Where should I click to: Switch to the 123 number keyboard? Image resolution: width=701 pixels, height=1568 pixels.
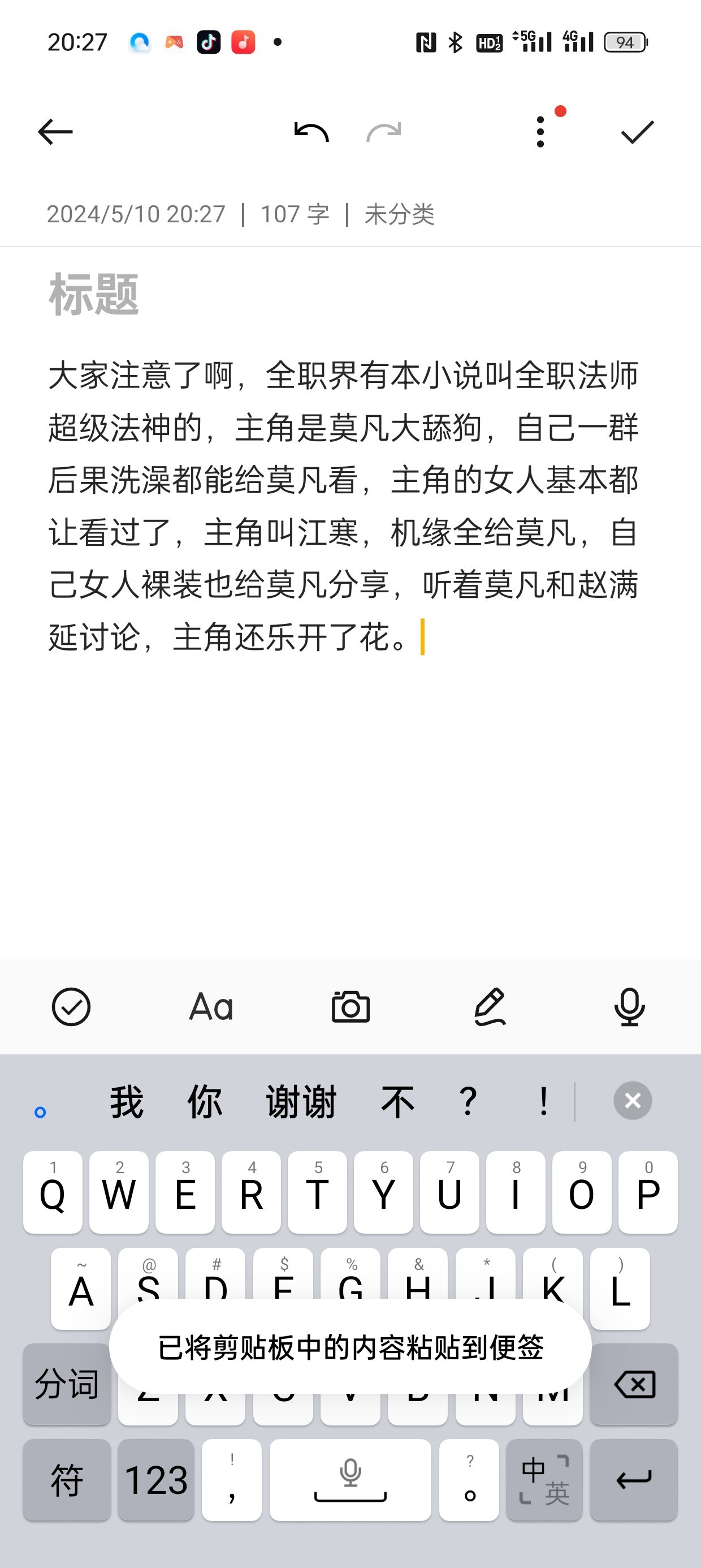coord(156,1480)
